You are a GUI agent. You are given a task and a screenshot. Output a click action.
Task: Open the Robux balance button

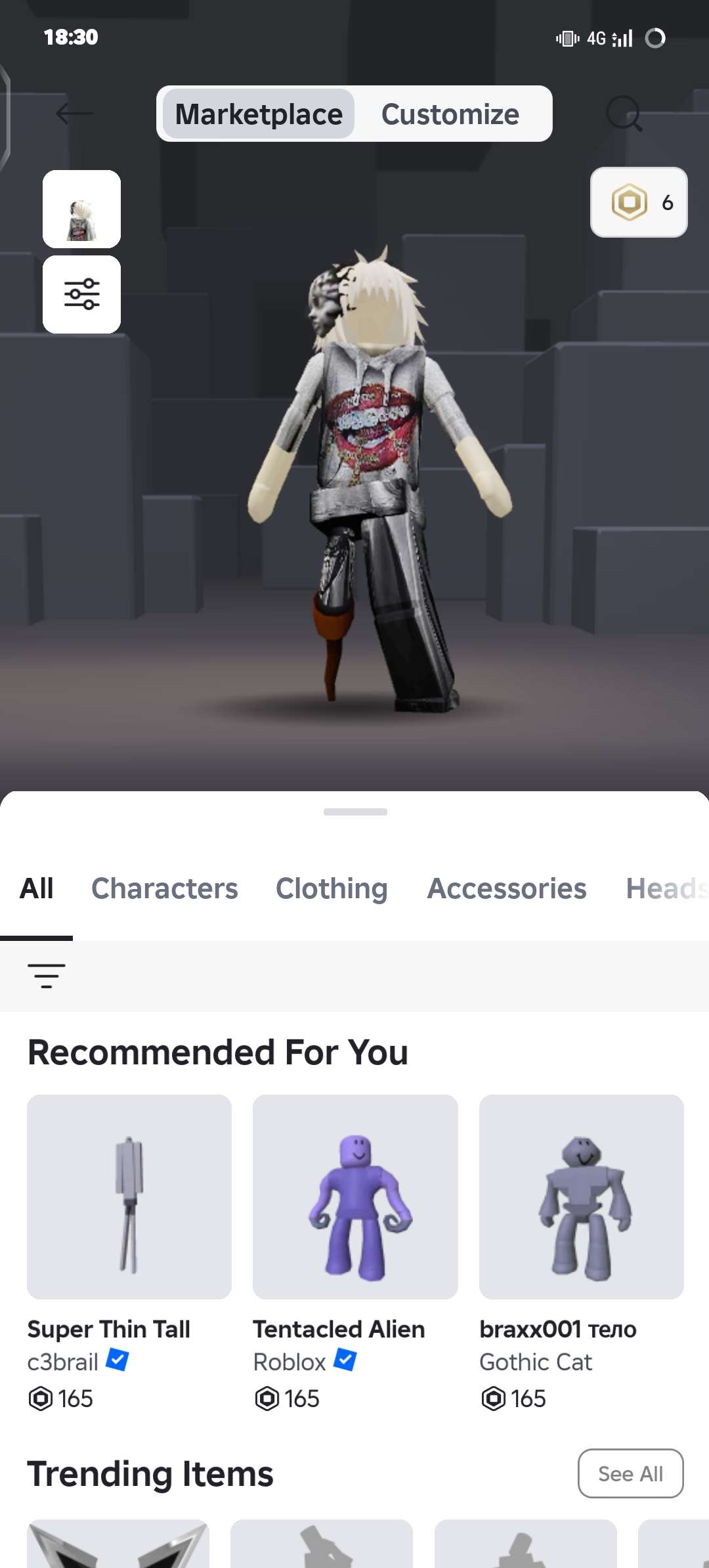click(x=639, y=202)
